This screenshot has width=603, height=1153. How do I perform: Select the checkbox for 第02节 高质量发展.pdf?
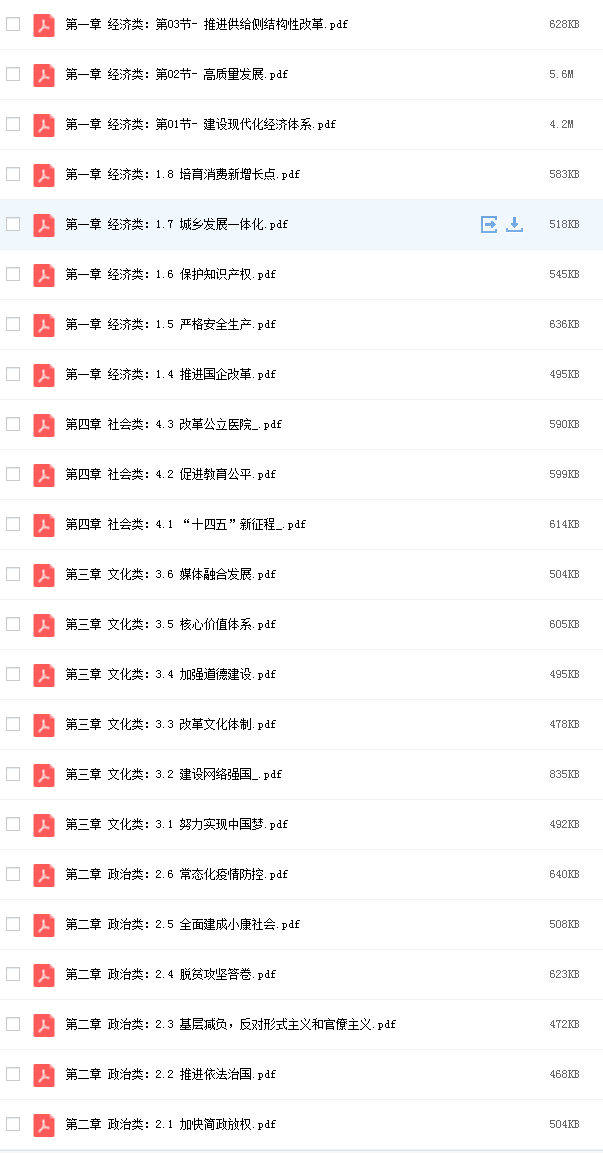pyautogui.click(x=13, y=74)
